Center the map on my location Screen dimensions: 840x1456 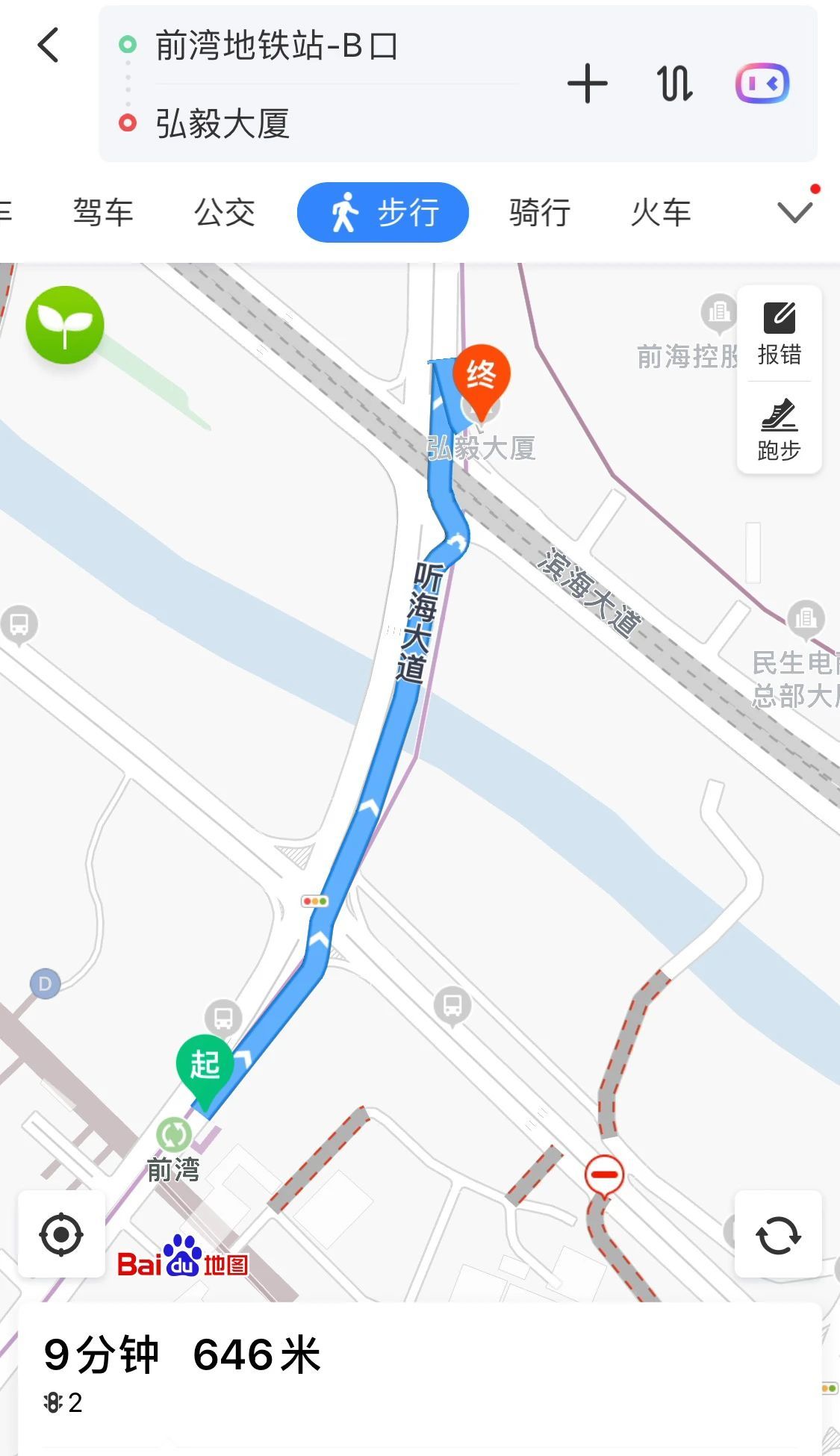(x=61, y=1234)
